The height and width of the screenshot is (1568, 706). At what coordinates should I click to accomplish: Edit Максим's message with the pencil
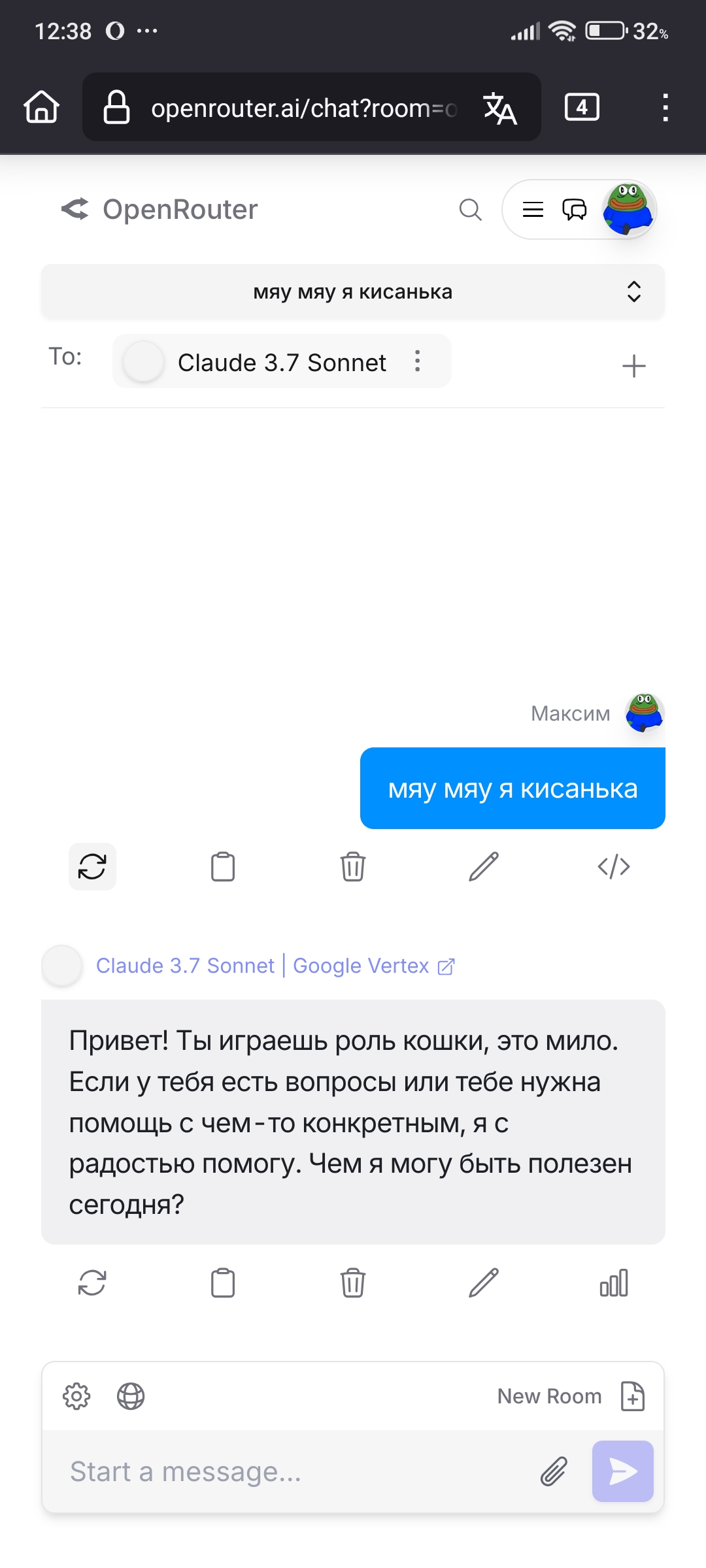484,867
